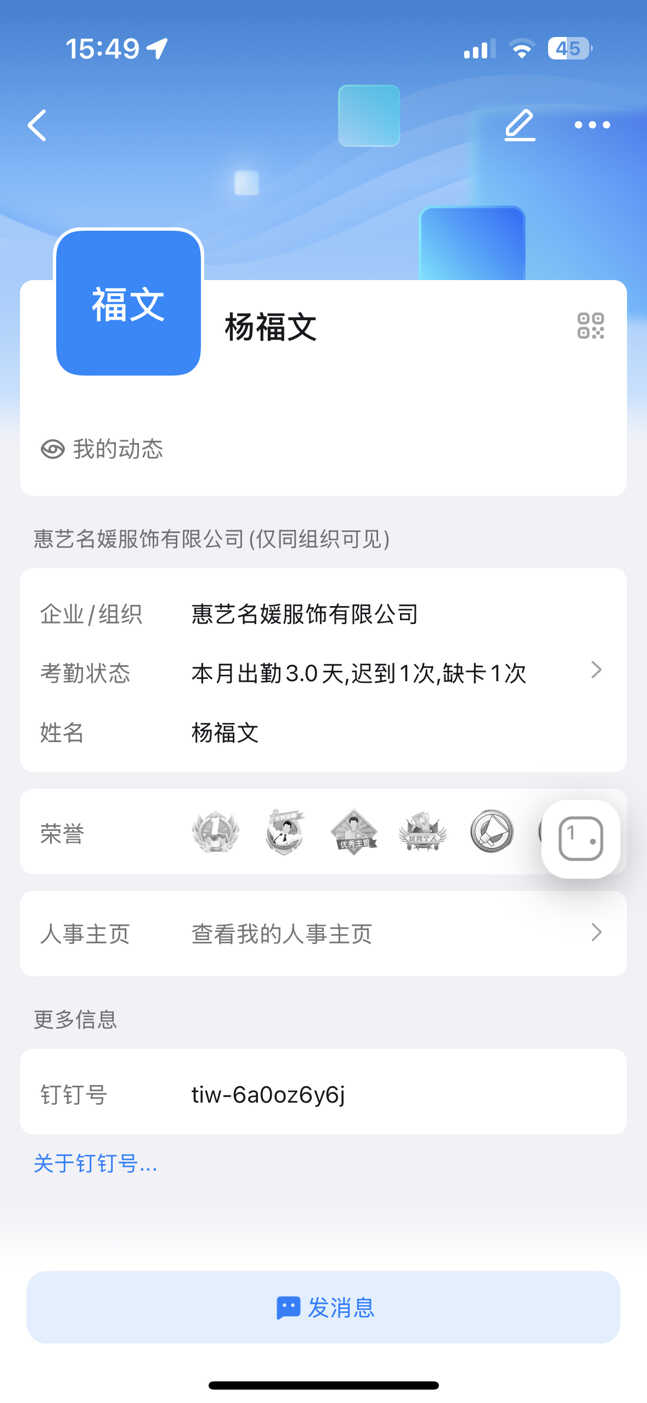Tap the 发消息 button
The width and height of the screenshot is (647, 1403).
click(x=323, y=1307)
